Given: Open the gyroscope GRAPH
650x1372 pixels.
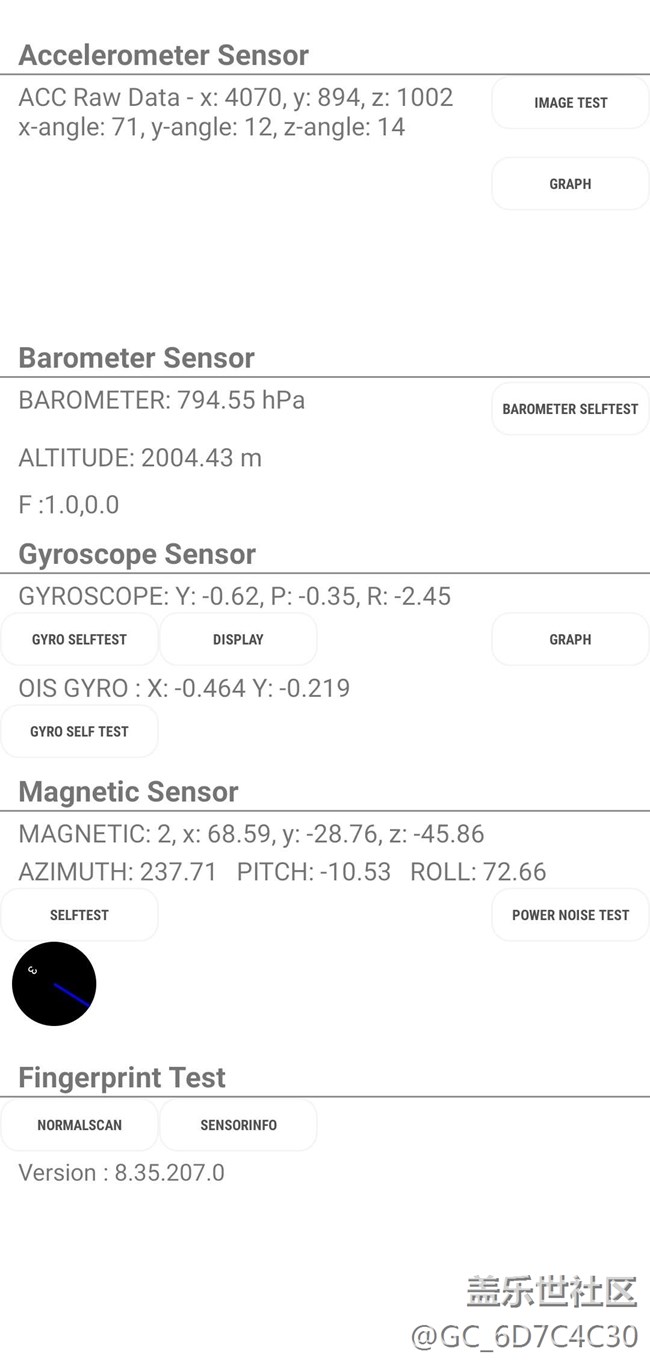Looking at the screenshot, I should pos(570,640).
